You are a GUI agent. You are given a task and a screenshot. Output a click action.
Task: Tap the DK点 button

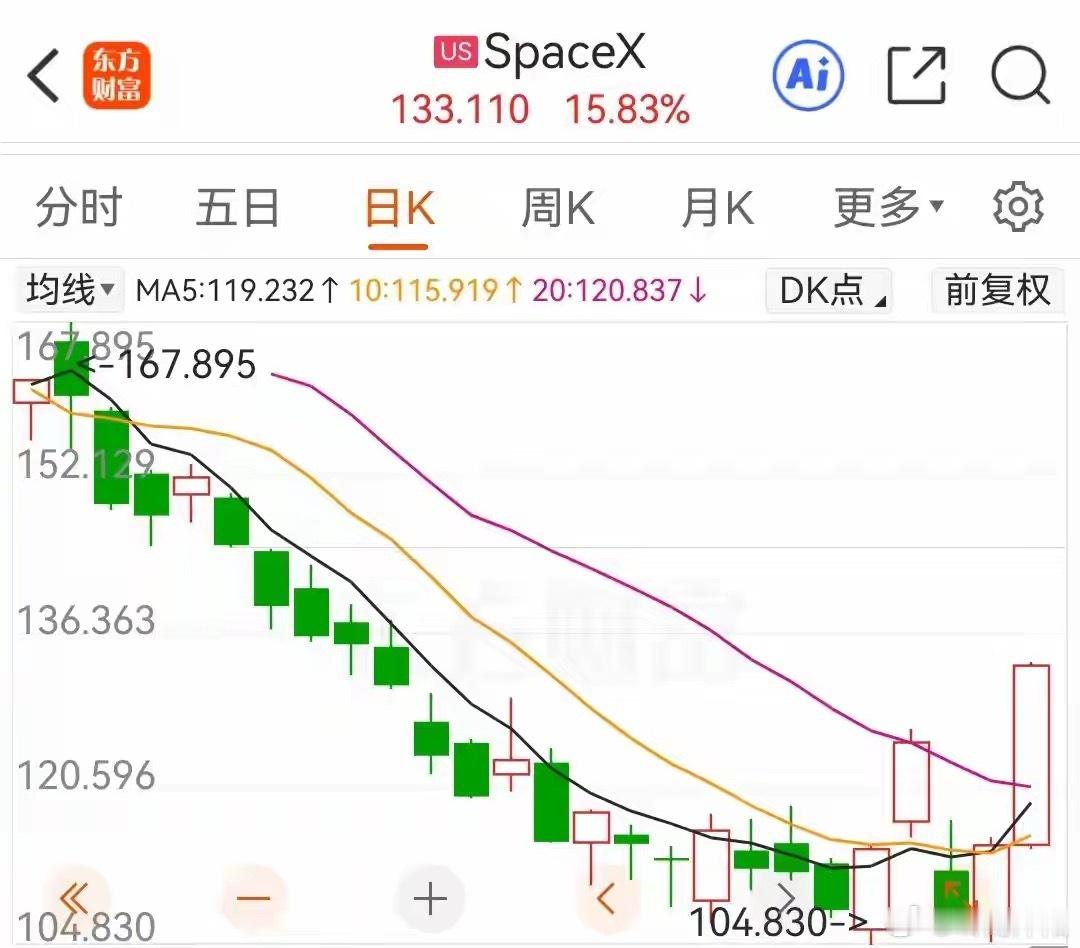[x=829, y=290]
